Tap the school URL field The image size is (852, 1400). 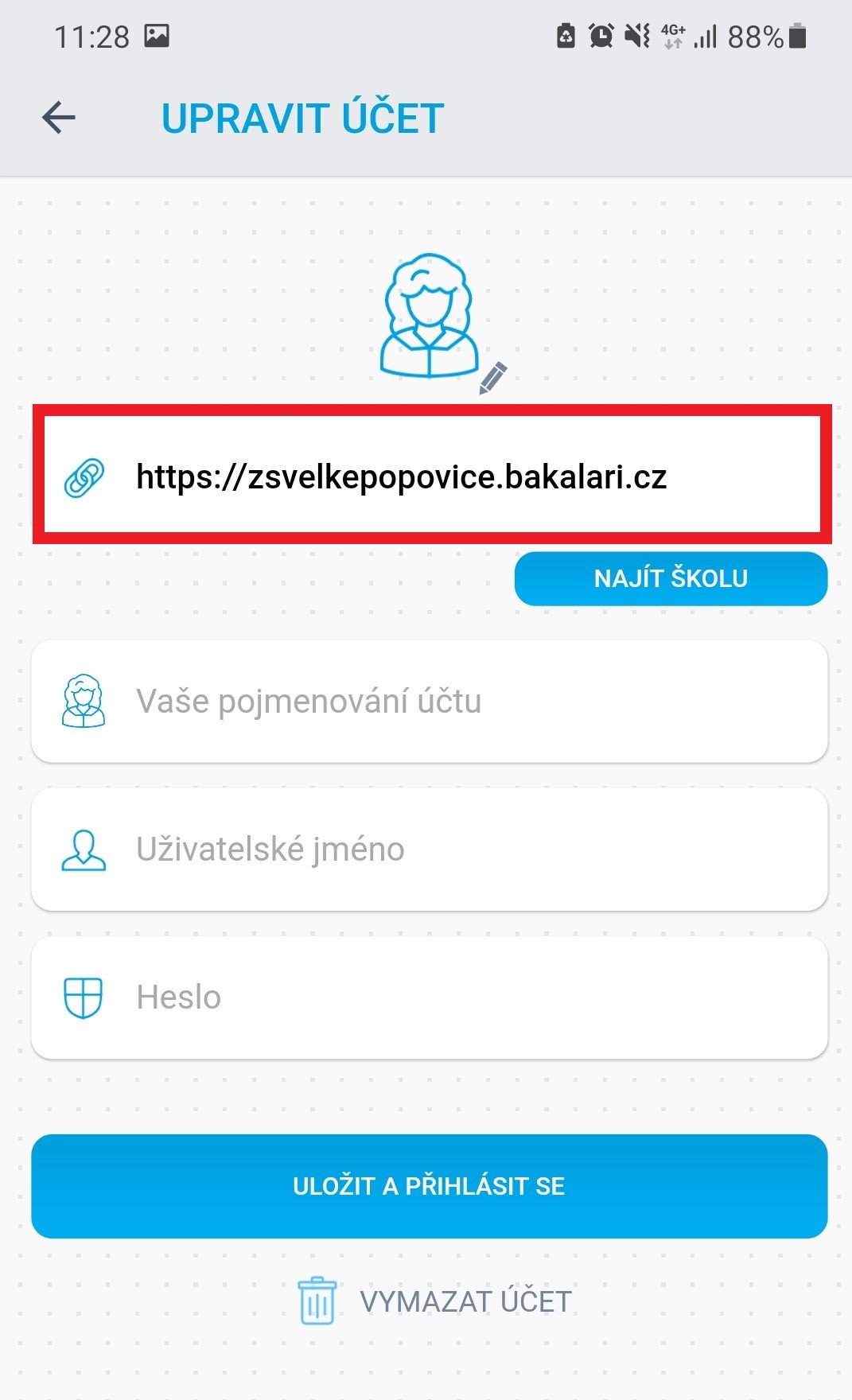click(432, 475)
